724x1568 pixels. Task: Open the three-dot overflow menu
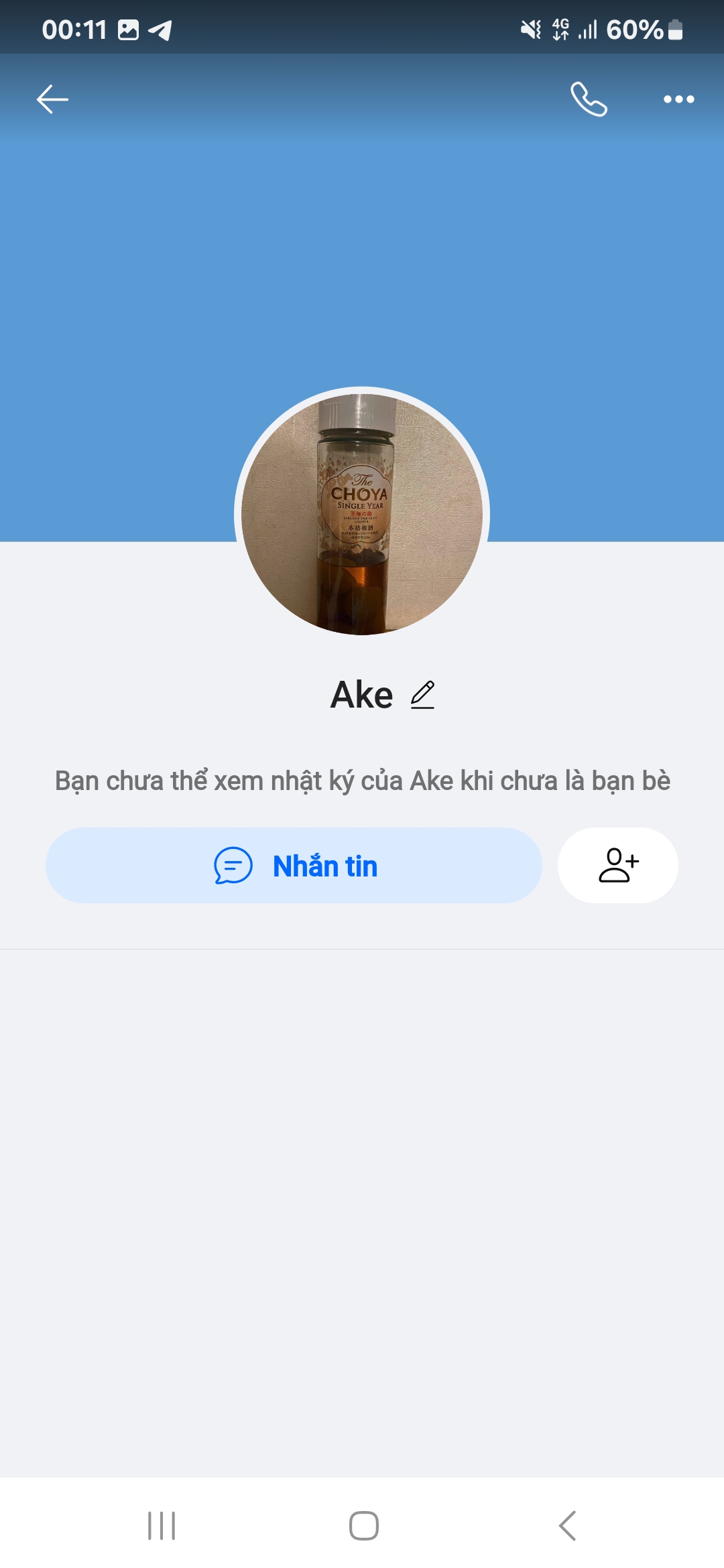678,100
